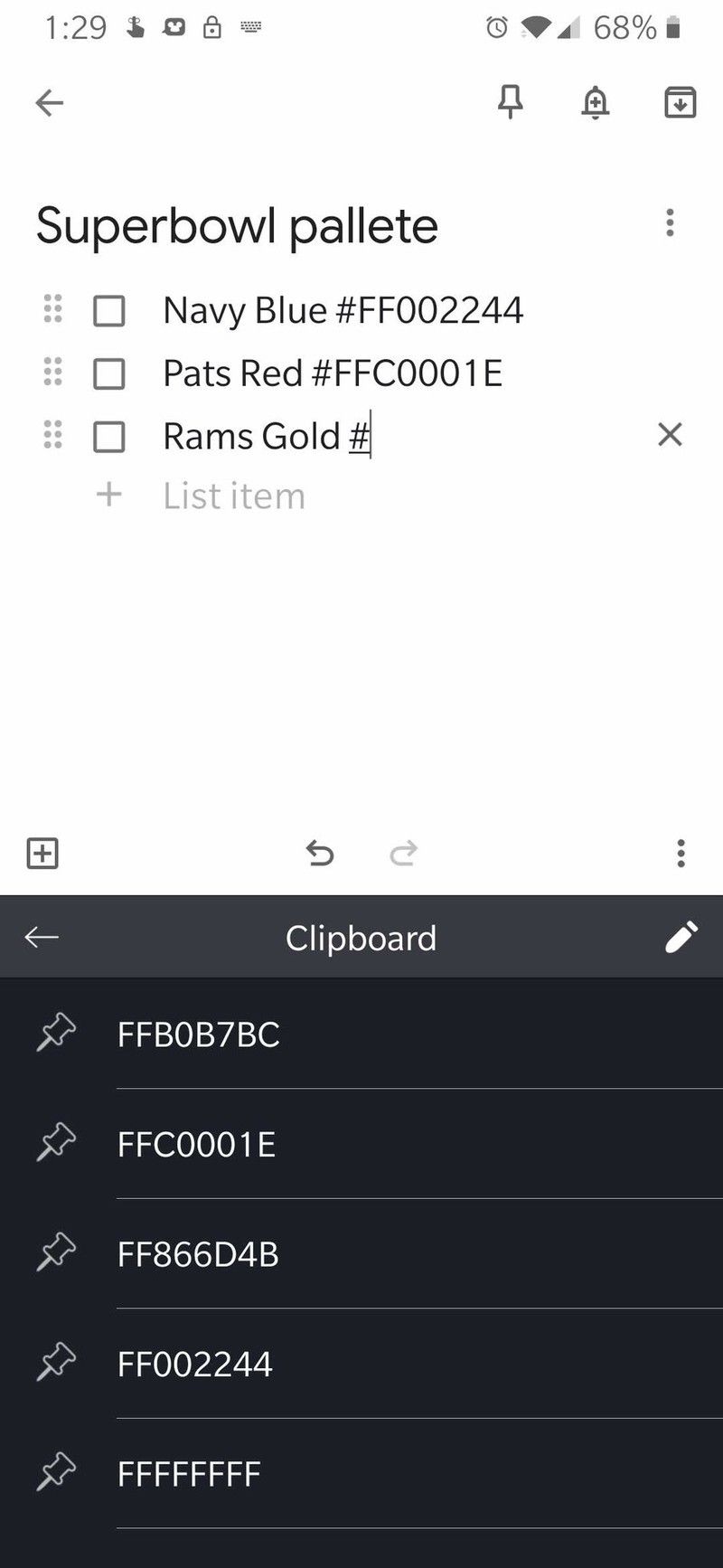This screenshot has width=723, height=1568.
Task: Pin this note
Action: tap(511, 102)
